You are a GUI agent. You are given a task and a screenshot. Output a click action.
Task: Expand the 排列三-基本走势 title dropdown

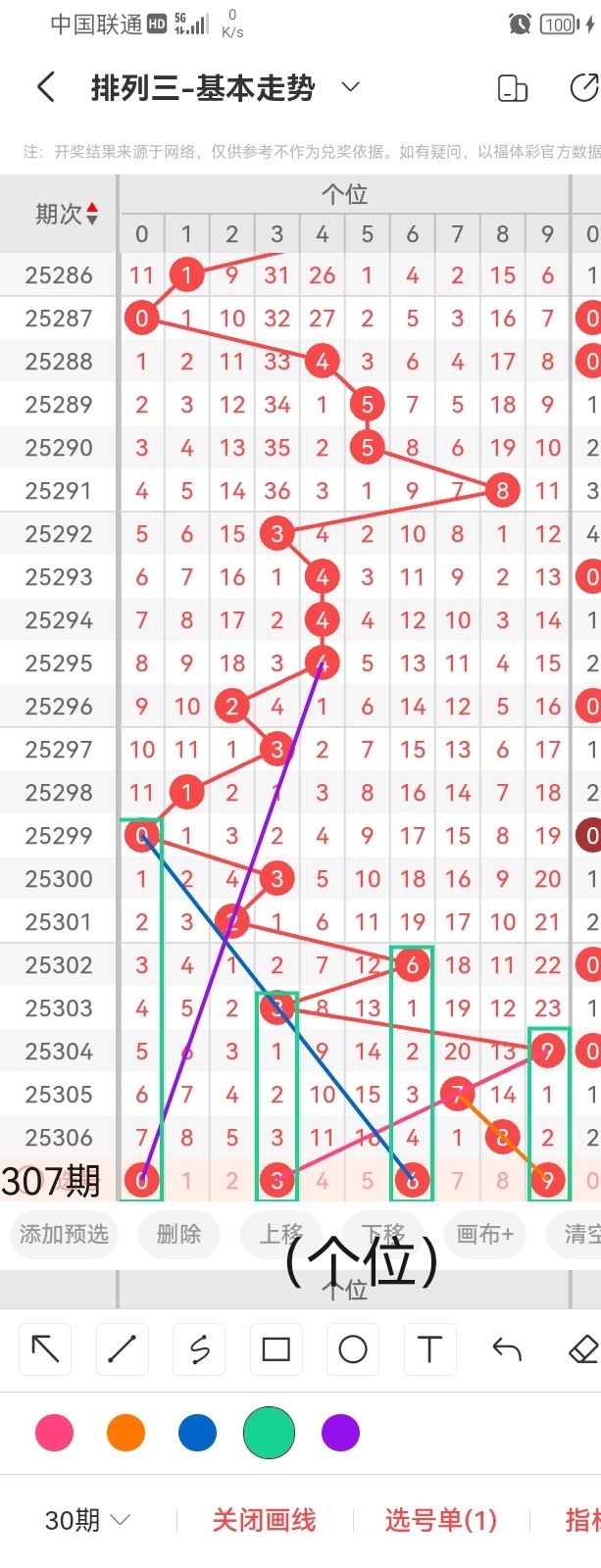click(350, 87)
